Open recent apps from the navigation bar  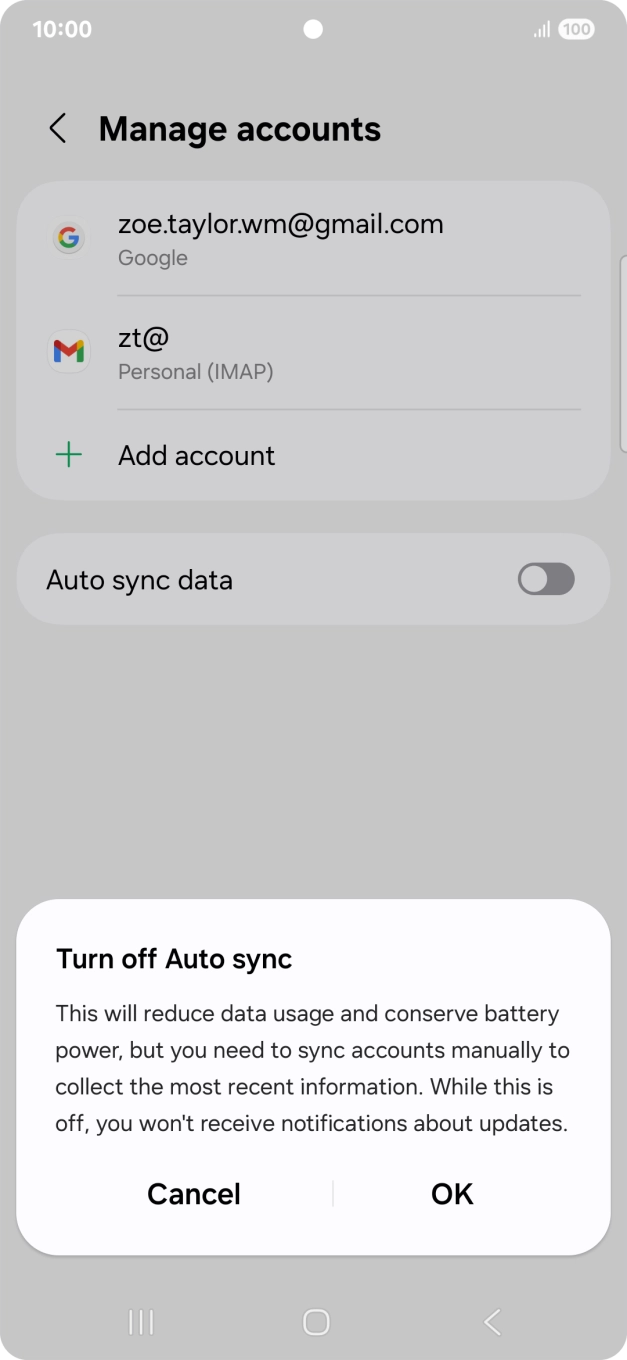(141, 1322)
